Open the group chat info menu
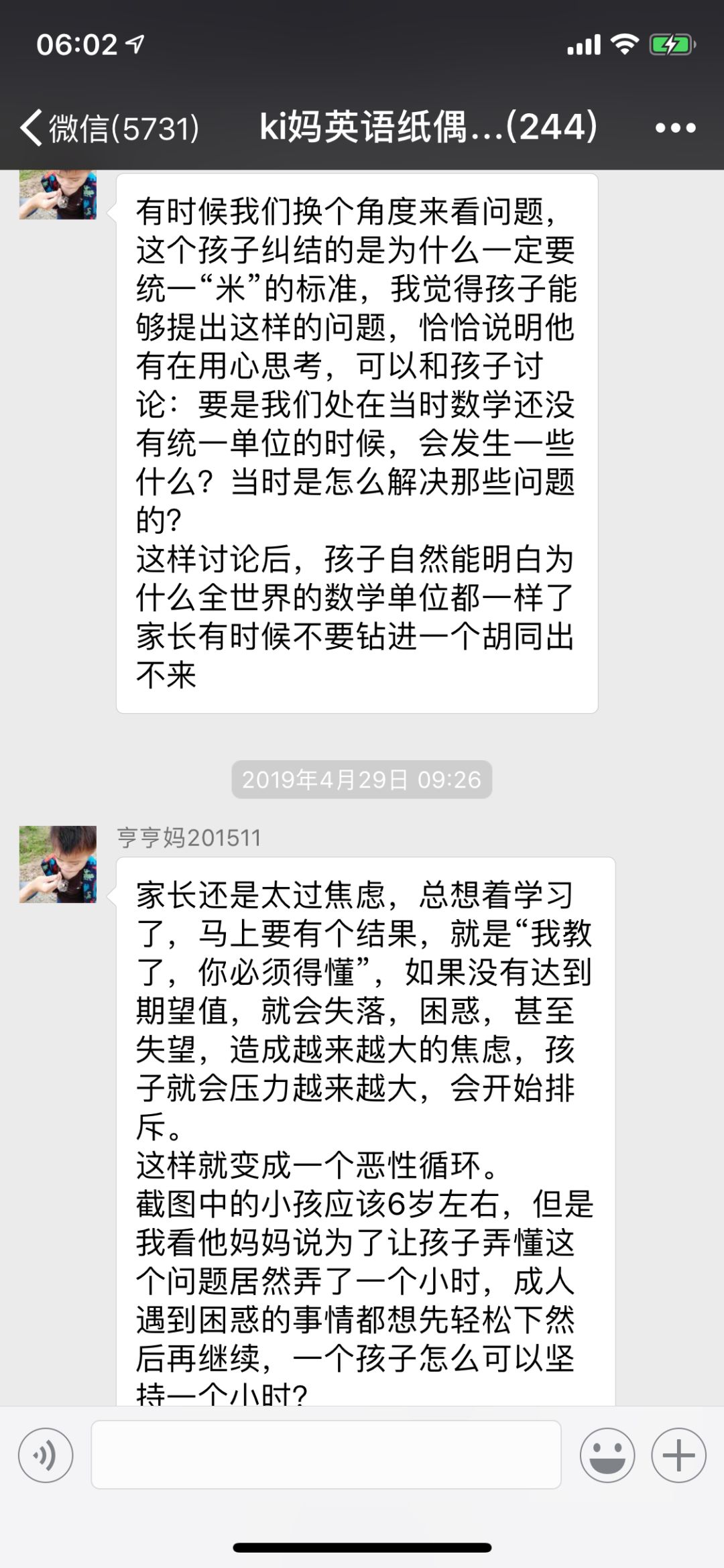The width and height of the screenshot is (724, 1568). click(x=675, y=127)
